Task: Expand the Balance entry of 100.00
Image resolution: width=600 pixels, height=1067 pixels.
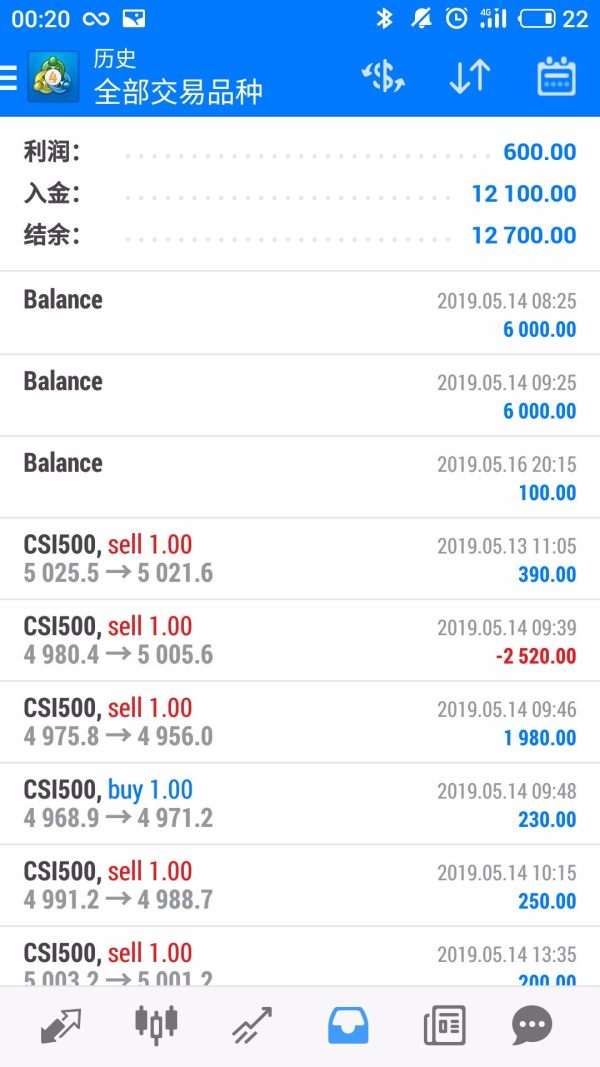Action: click(300, 477)
